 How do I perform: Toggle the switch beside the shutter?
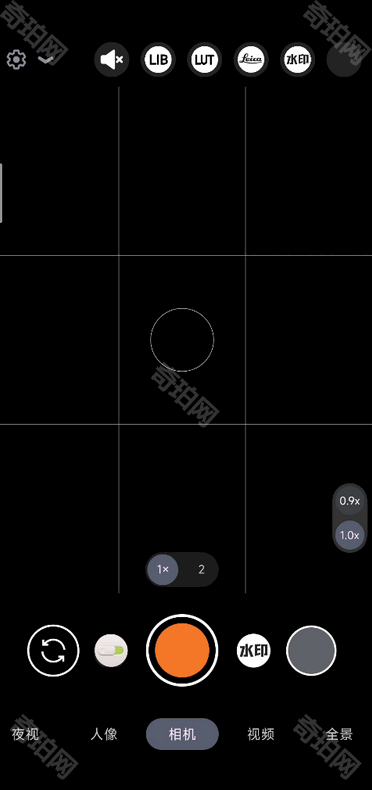point(111,650)
